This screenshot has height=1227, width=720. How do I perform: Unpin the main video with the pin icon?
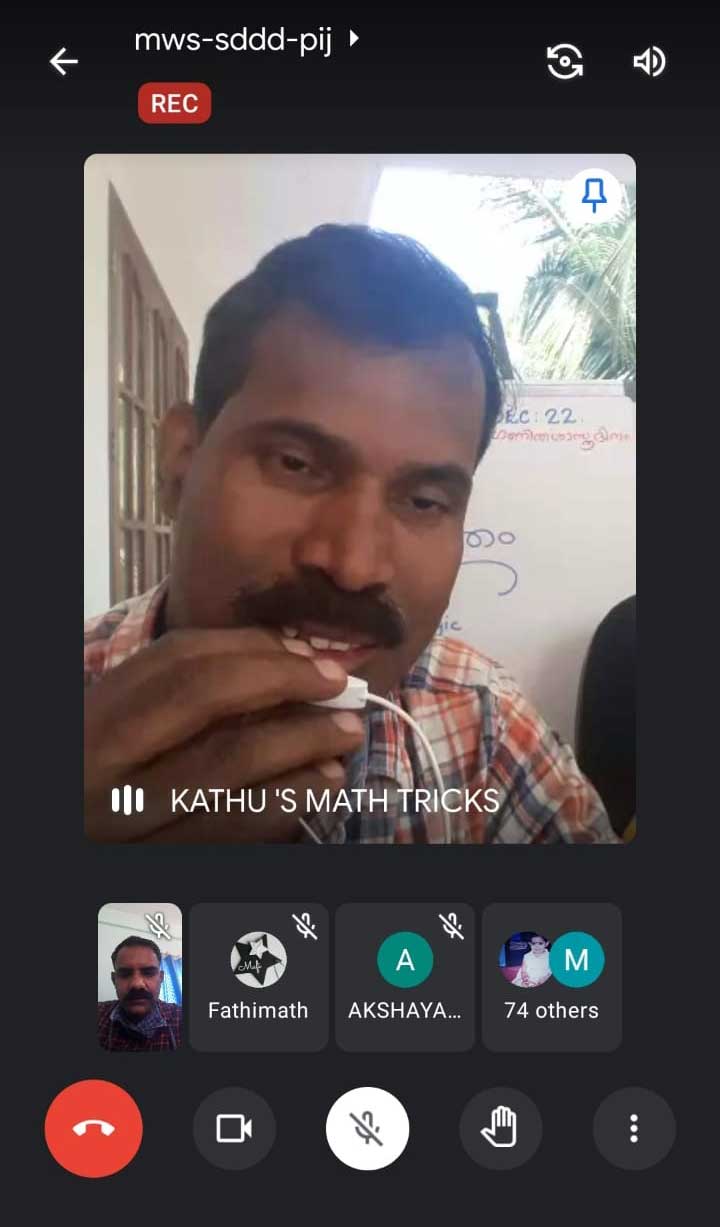(x=595, y=196)
